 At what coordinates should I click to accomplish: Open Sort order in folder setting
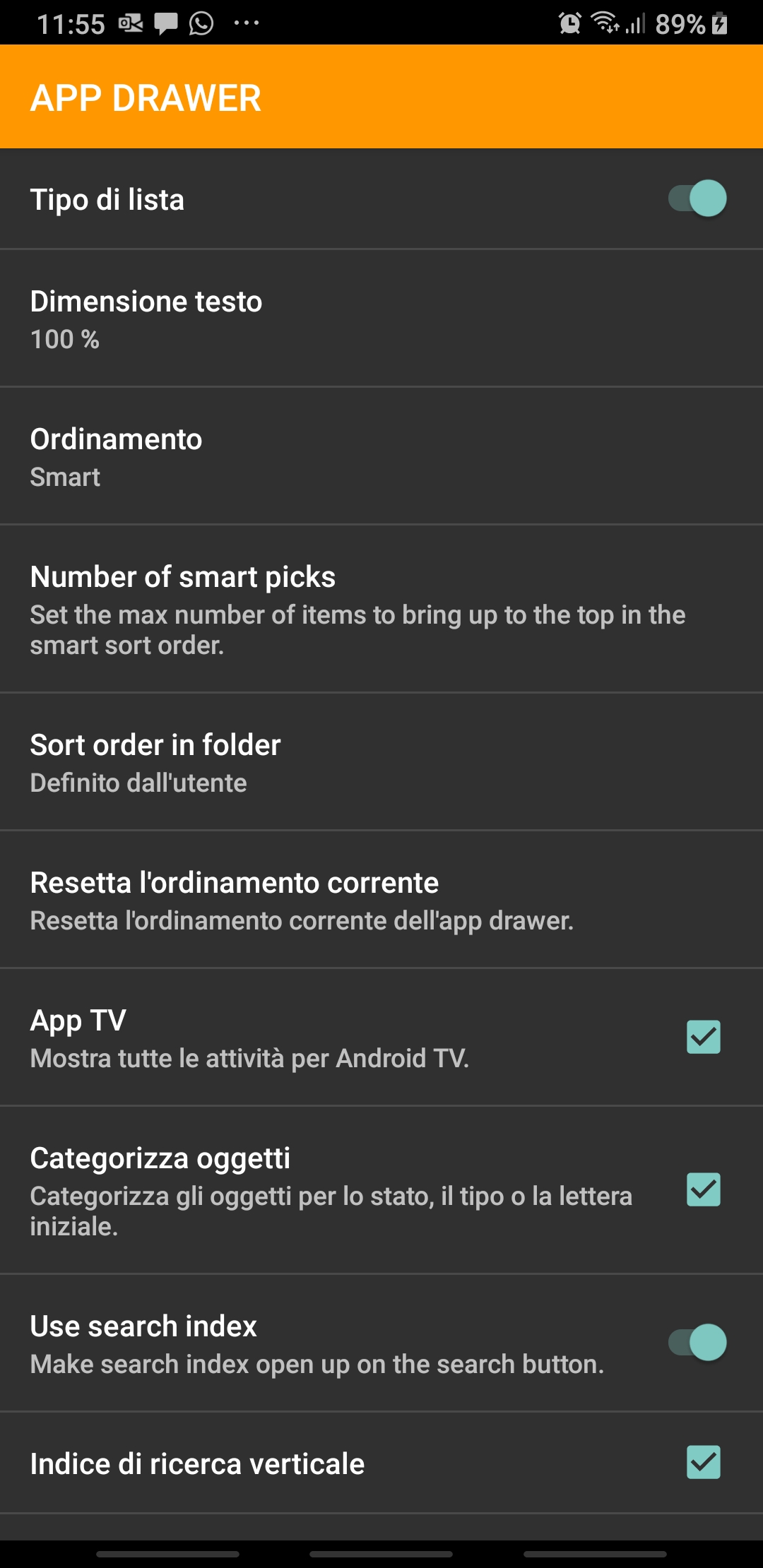click(381, 762)
